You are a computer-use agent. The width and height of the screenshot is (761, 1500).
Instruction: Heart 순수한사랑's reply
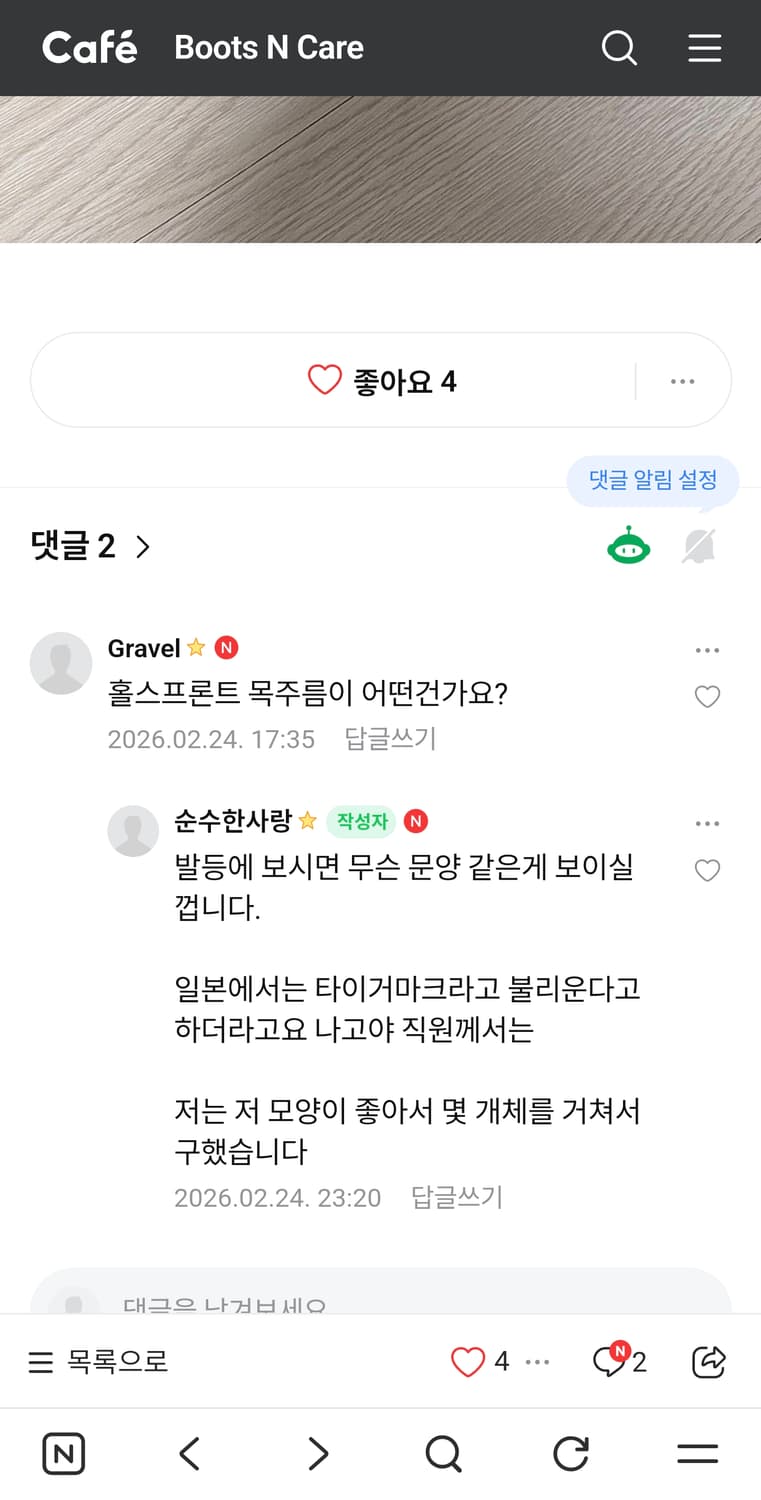pyautogui.click(x=707, y=870)
